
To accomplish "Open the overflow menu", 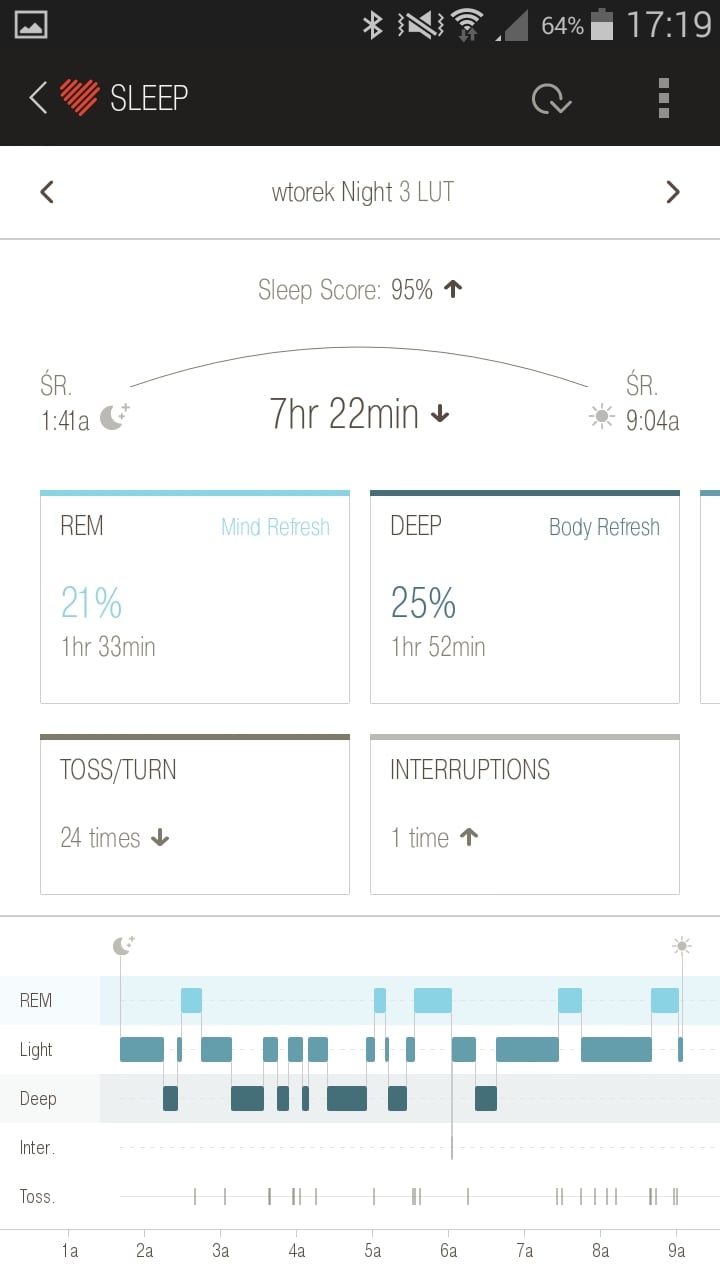I will (x=664, y=98).
